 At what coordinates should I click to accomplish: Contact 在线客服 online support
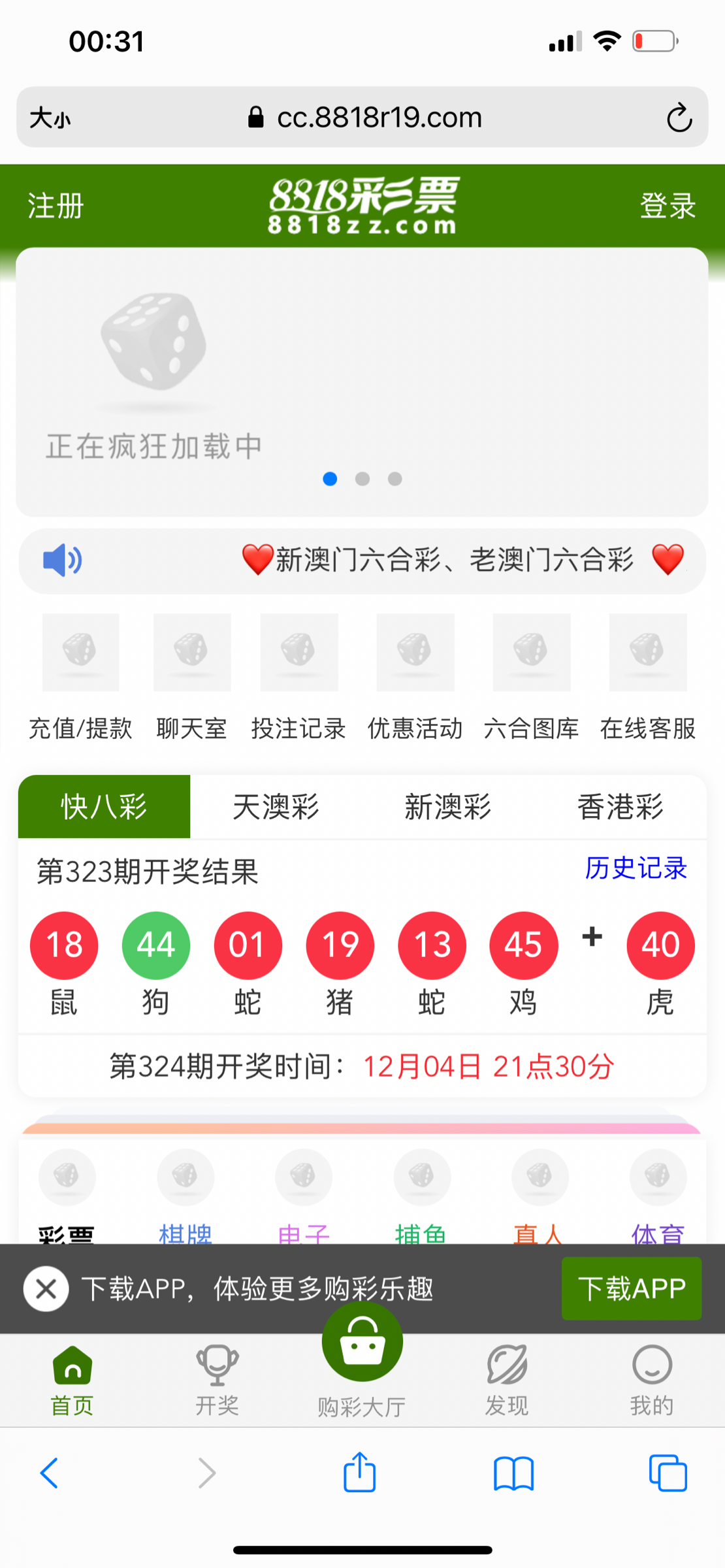tap(647, 676)
